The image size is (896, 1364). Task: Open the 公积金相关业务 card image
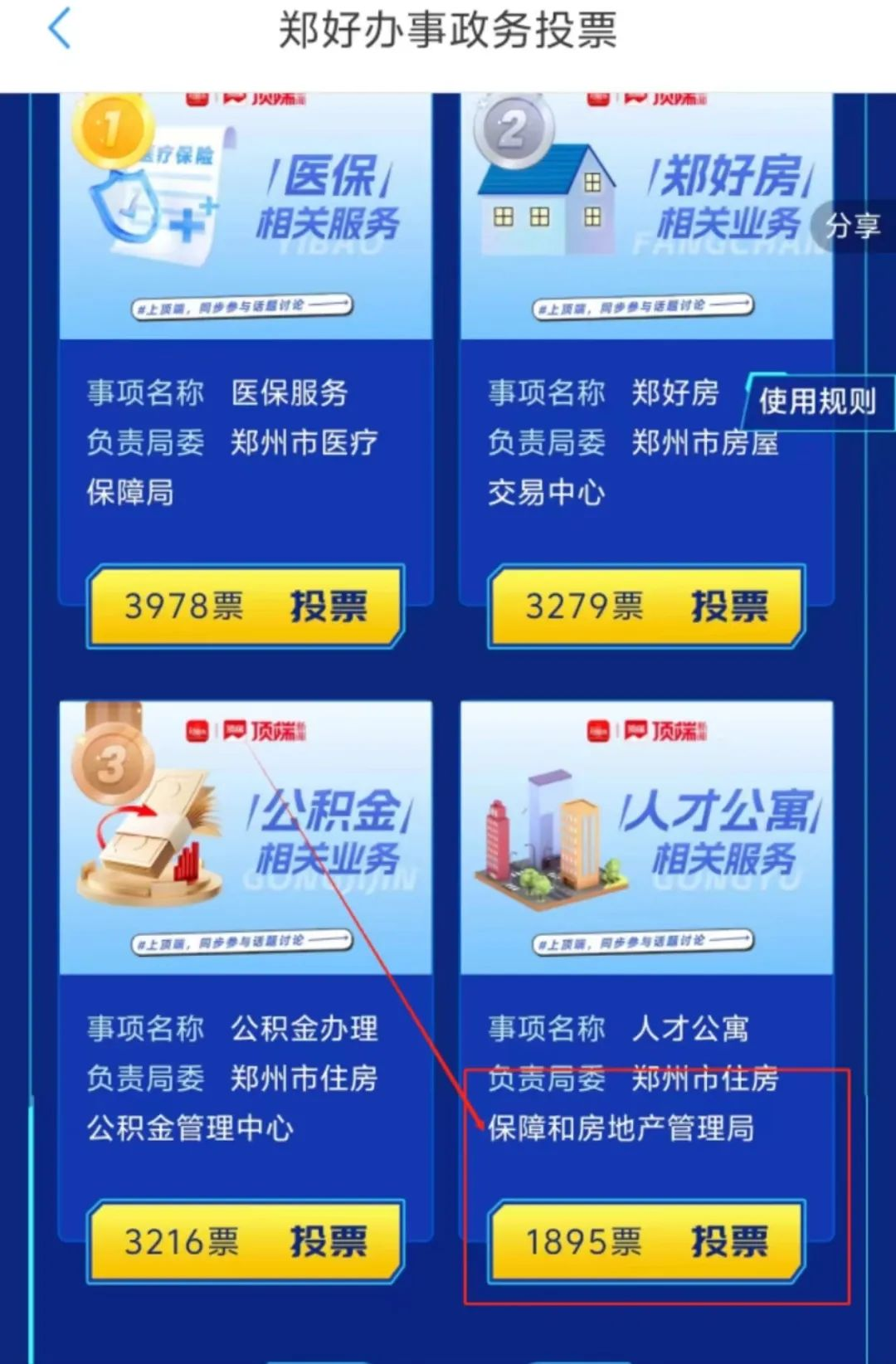(x=246, y=838)
